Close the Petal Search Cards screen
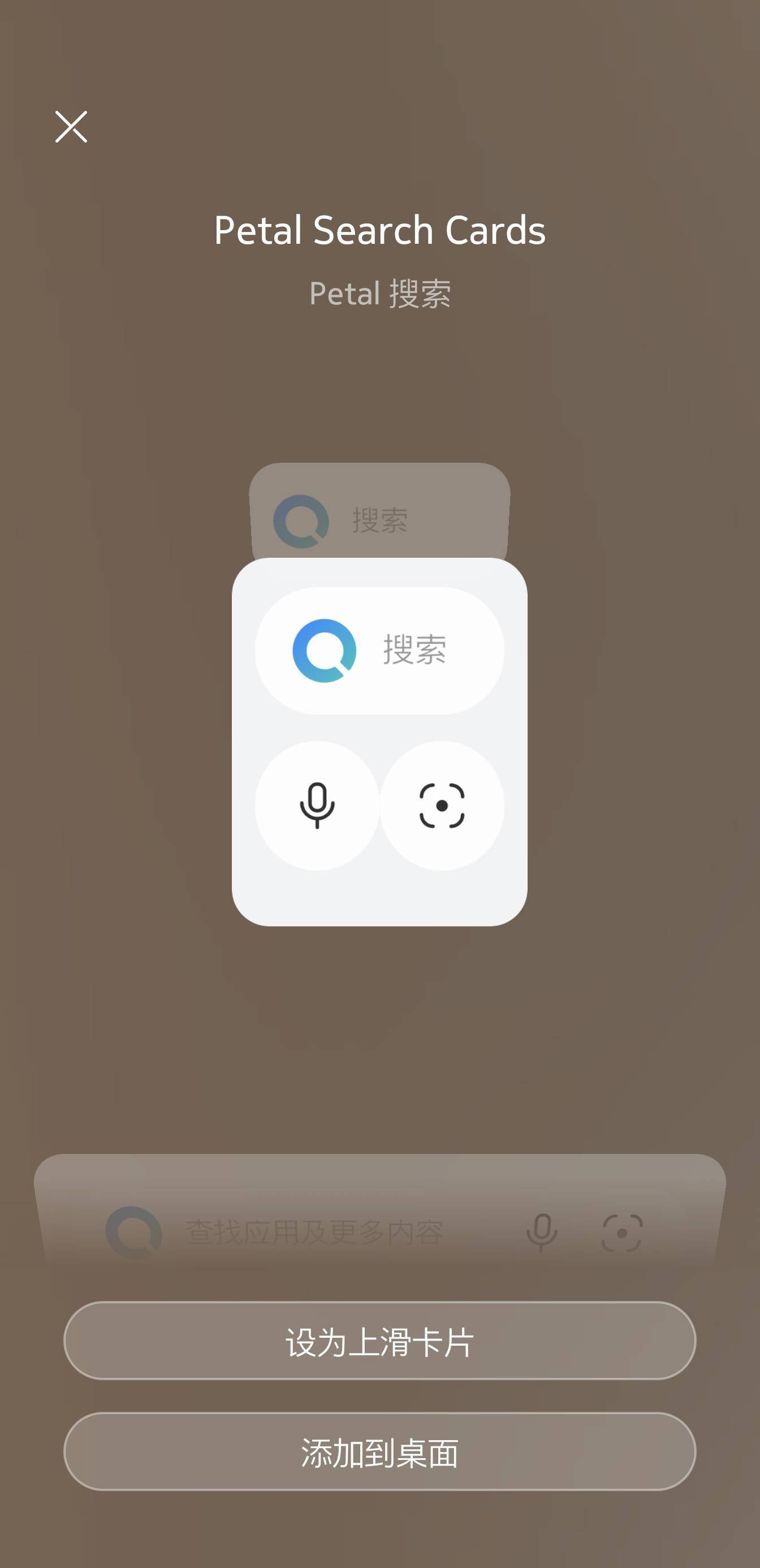The width and height of the screenshot is (760, 1568). pyautogui.click(x=71, y=127)
